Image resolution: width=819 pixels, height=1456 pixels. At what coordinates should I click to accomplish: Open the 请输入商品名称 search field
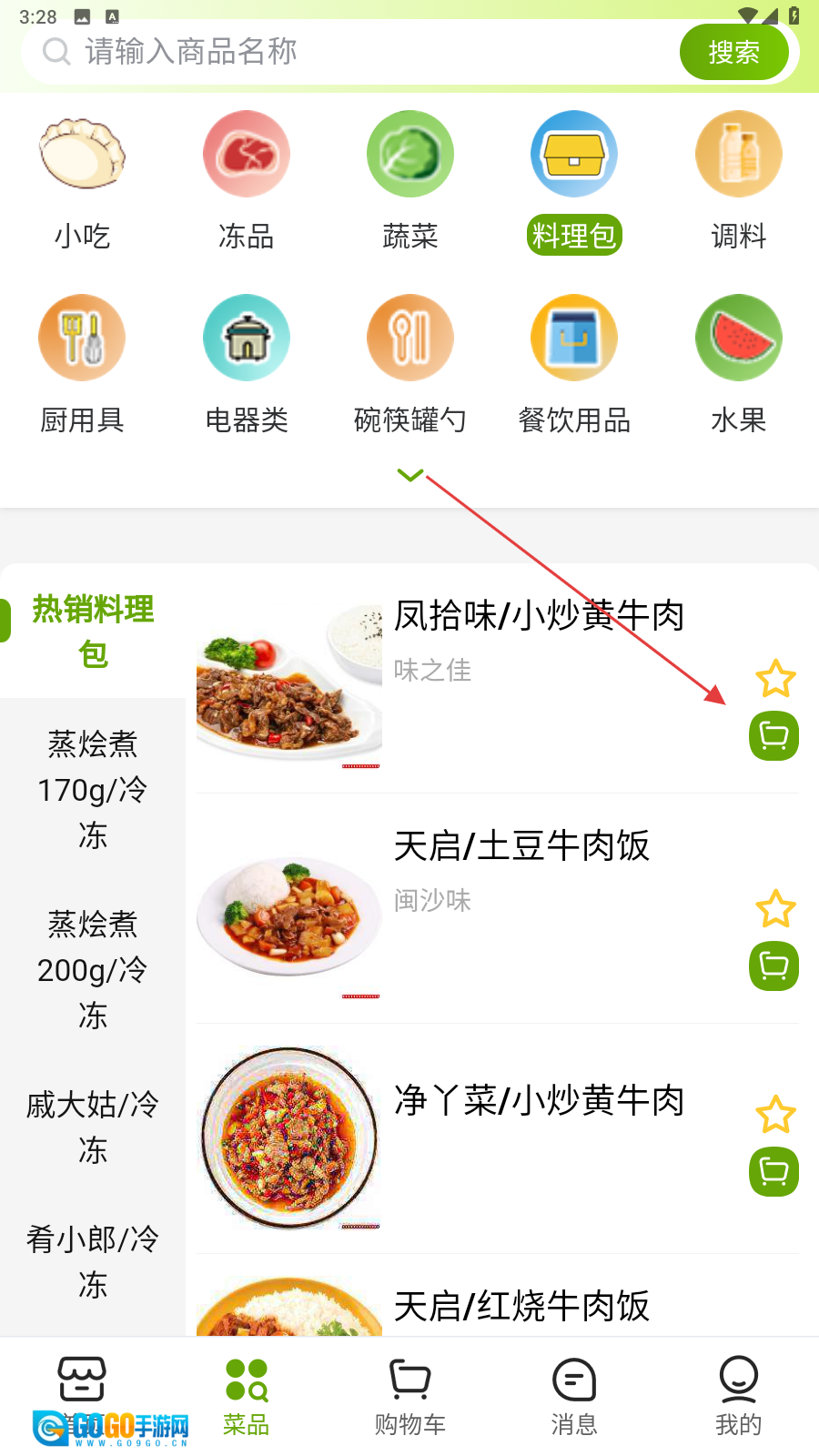[364, 52]
